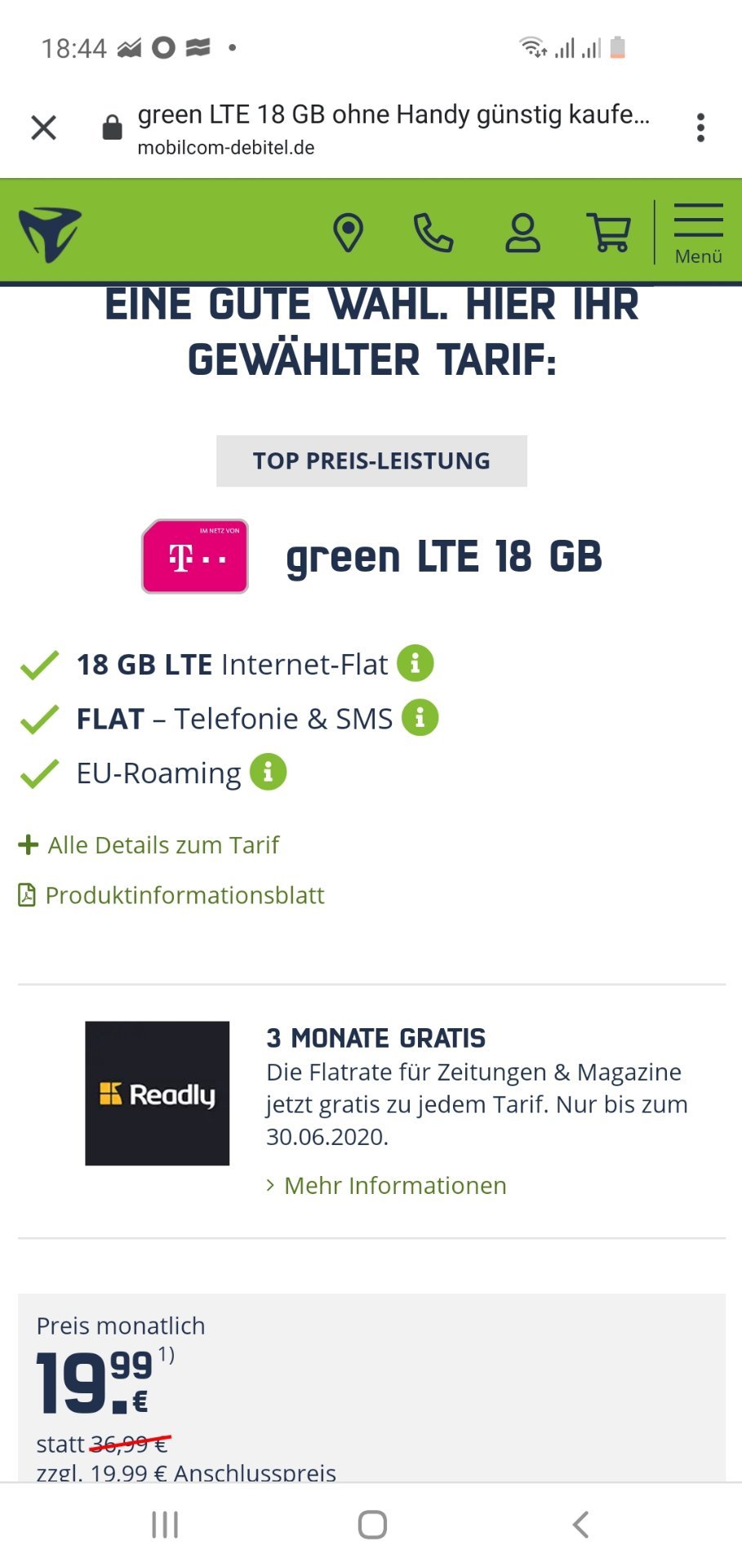Expand Alle Details zum Tarif
The image size is (742, 1568).
point(149,844)
